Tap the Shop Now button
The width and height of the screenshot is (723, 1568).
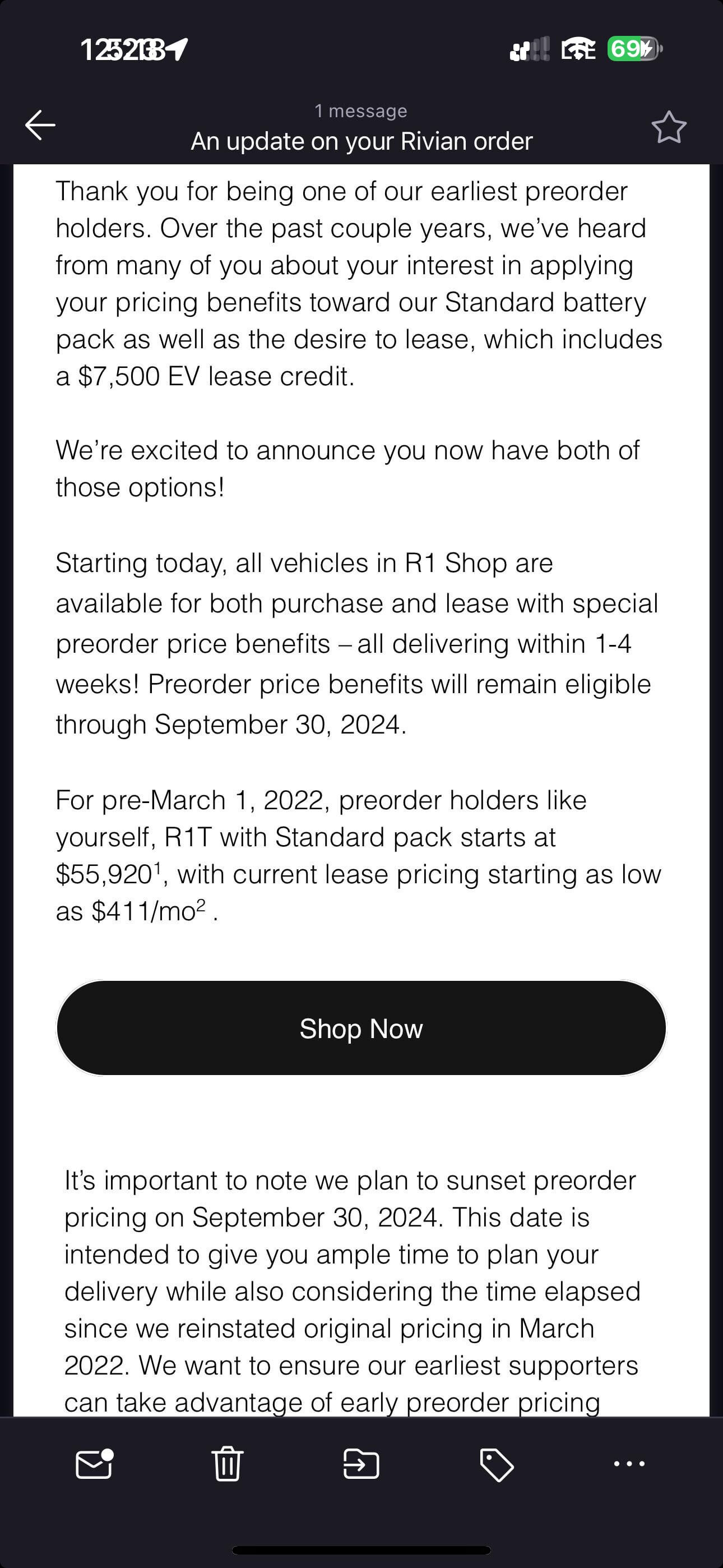361,1028
